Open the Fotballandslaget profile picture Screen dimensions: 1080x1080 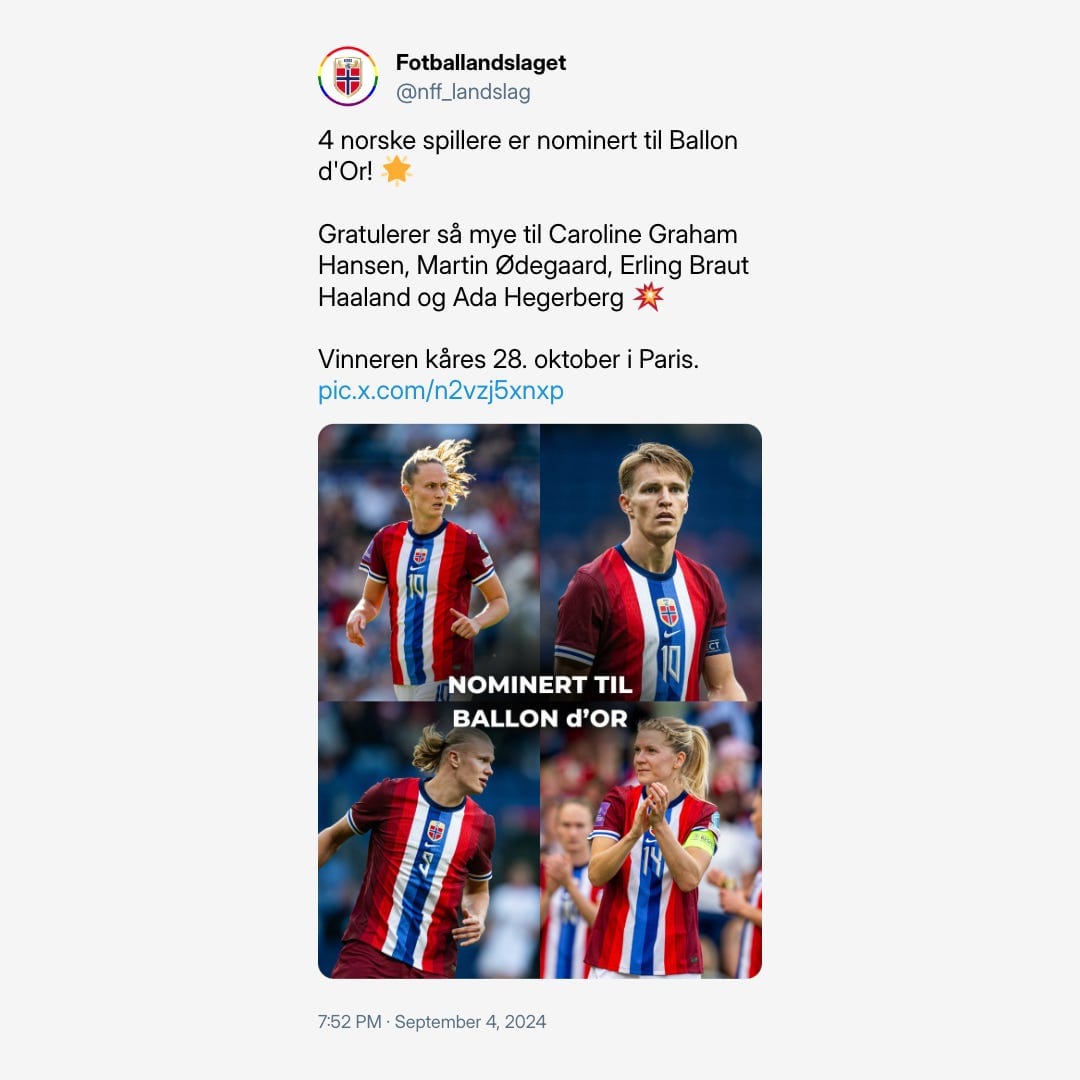click(348, 77)
